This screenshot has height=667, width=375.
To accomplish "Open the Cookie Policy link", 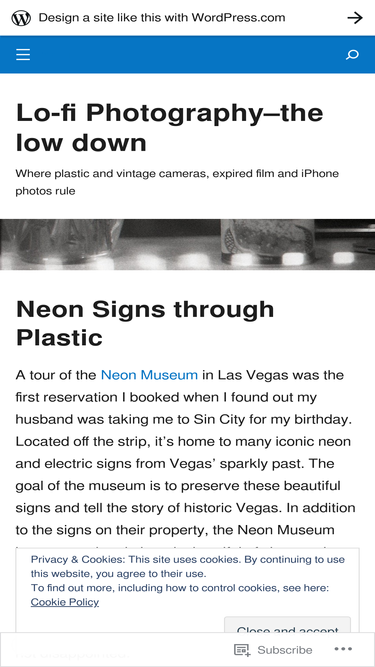I will point(65,602).
